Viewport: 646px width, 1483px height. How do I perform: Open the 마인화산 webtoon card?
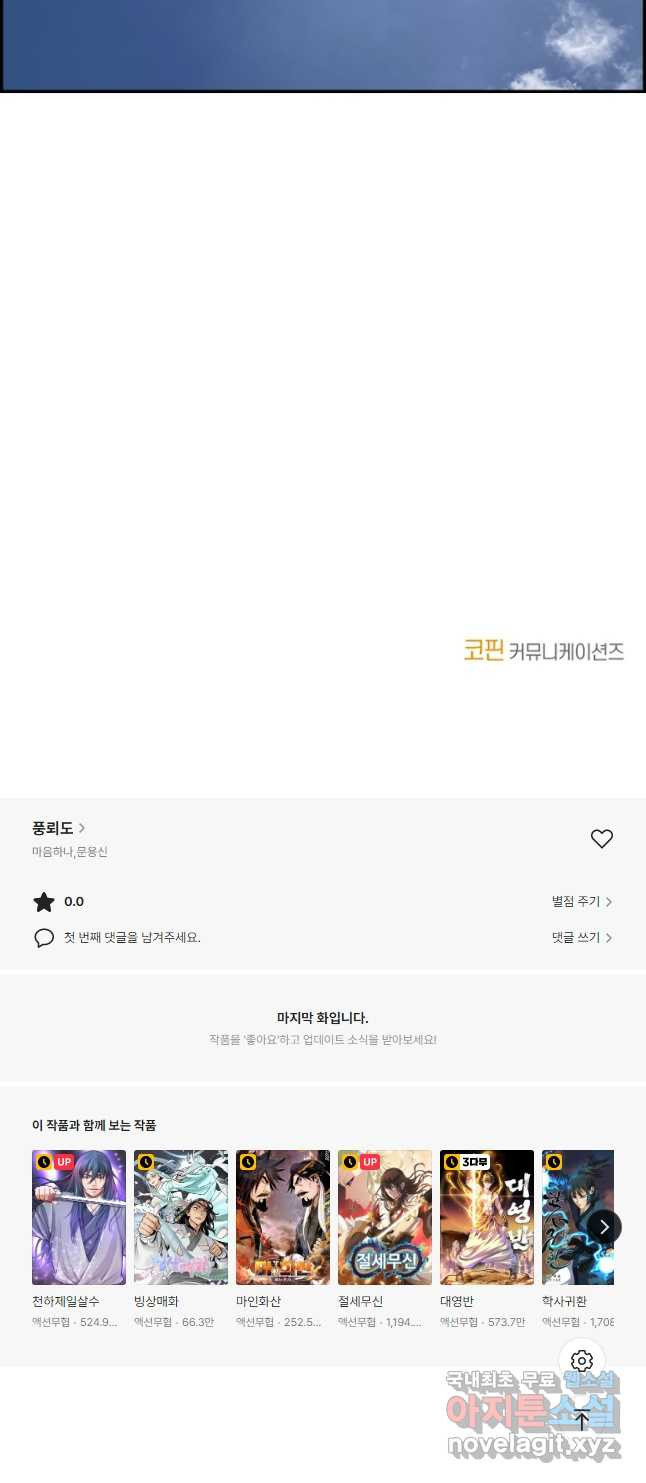pos(283,1239)
